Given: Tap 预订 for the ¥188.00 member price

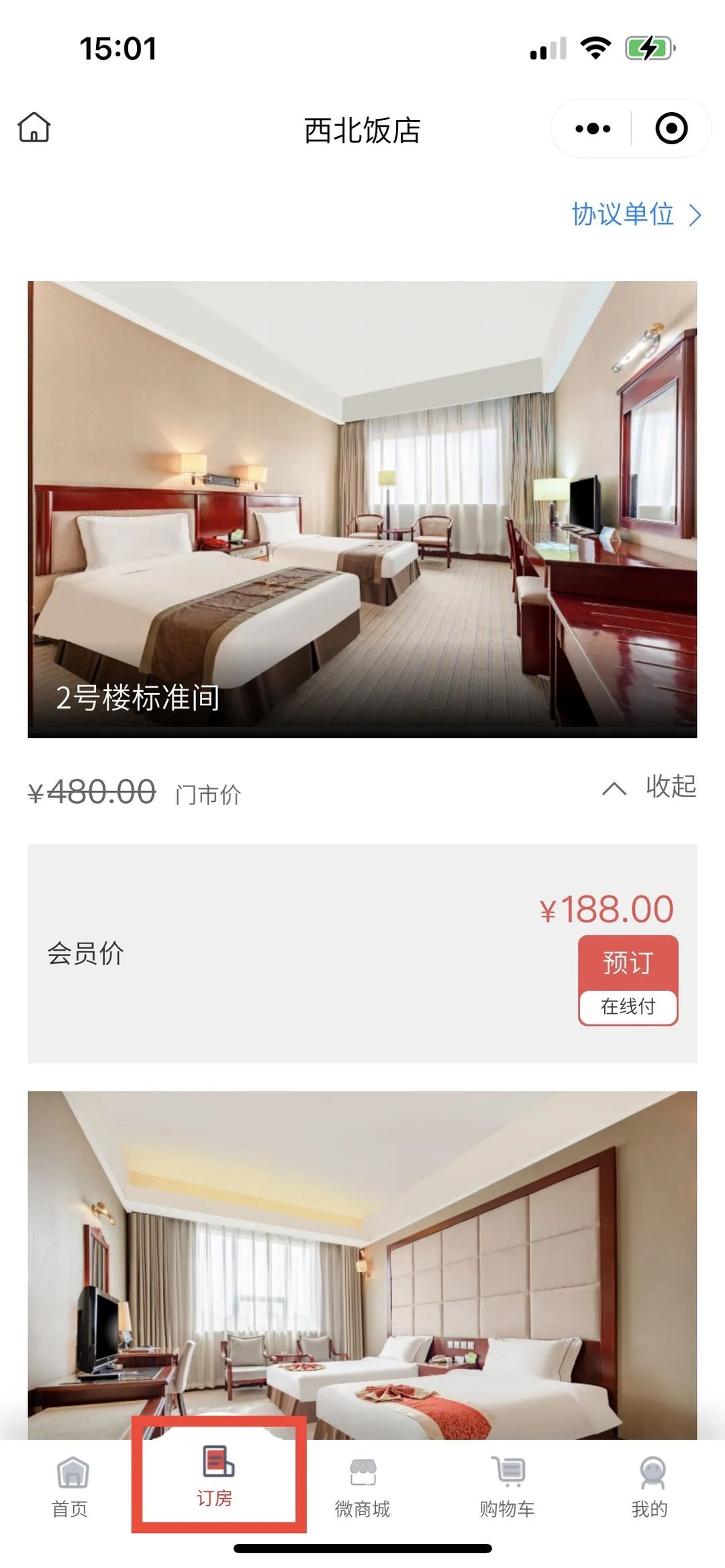Looking at the screenshot, I should coord(628,963).
